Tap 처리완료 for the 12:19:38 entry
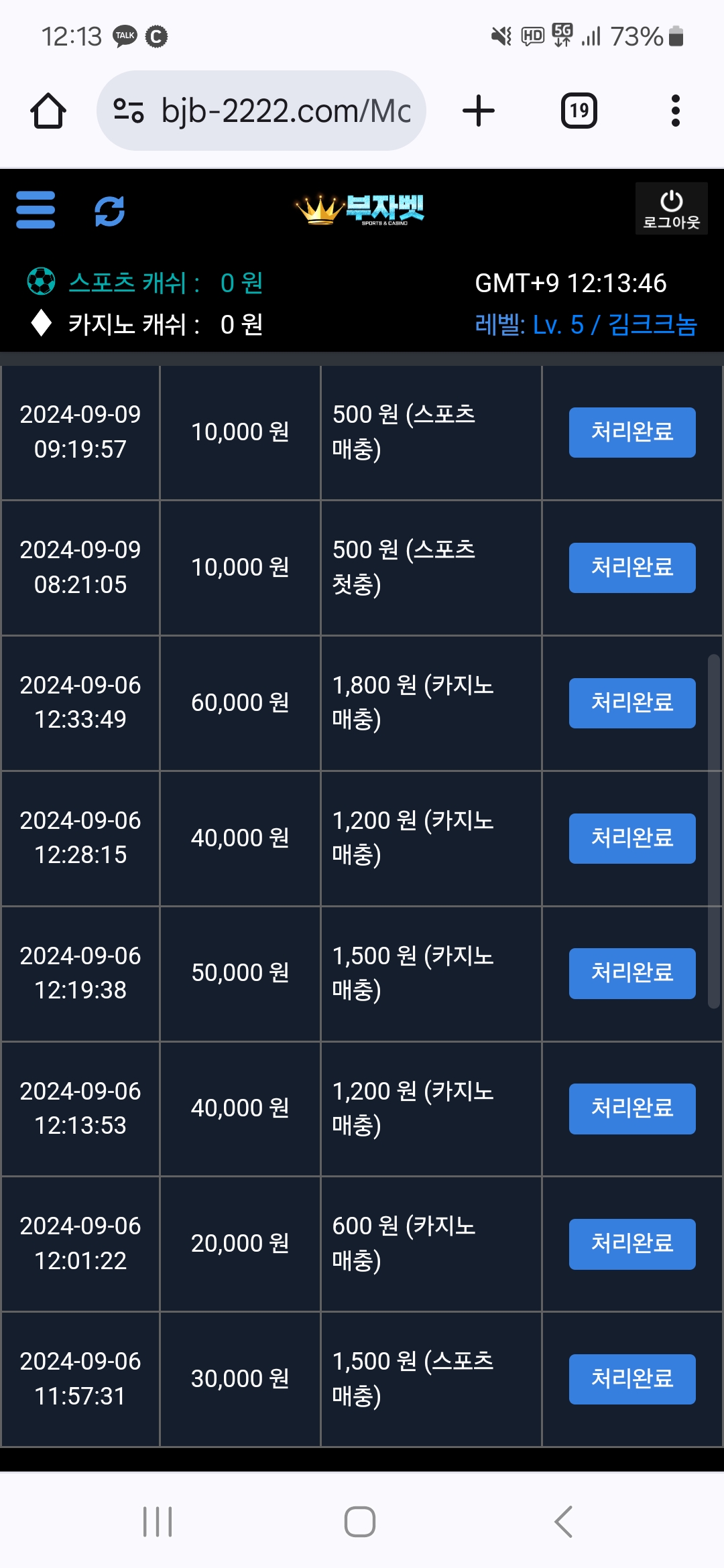 632,973
